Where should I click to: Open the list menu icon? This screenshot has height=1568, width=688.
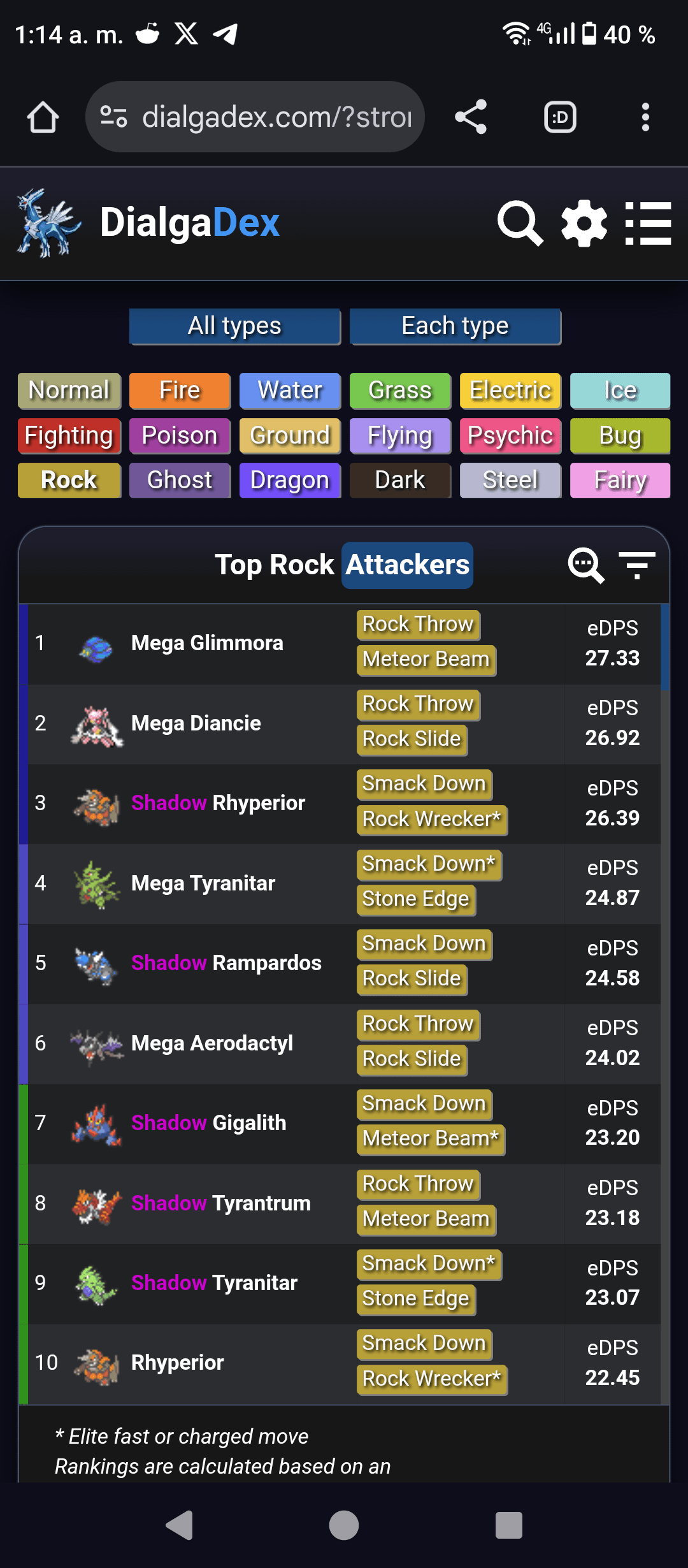coord(648,224)
